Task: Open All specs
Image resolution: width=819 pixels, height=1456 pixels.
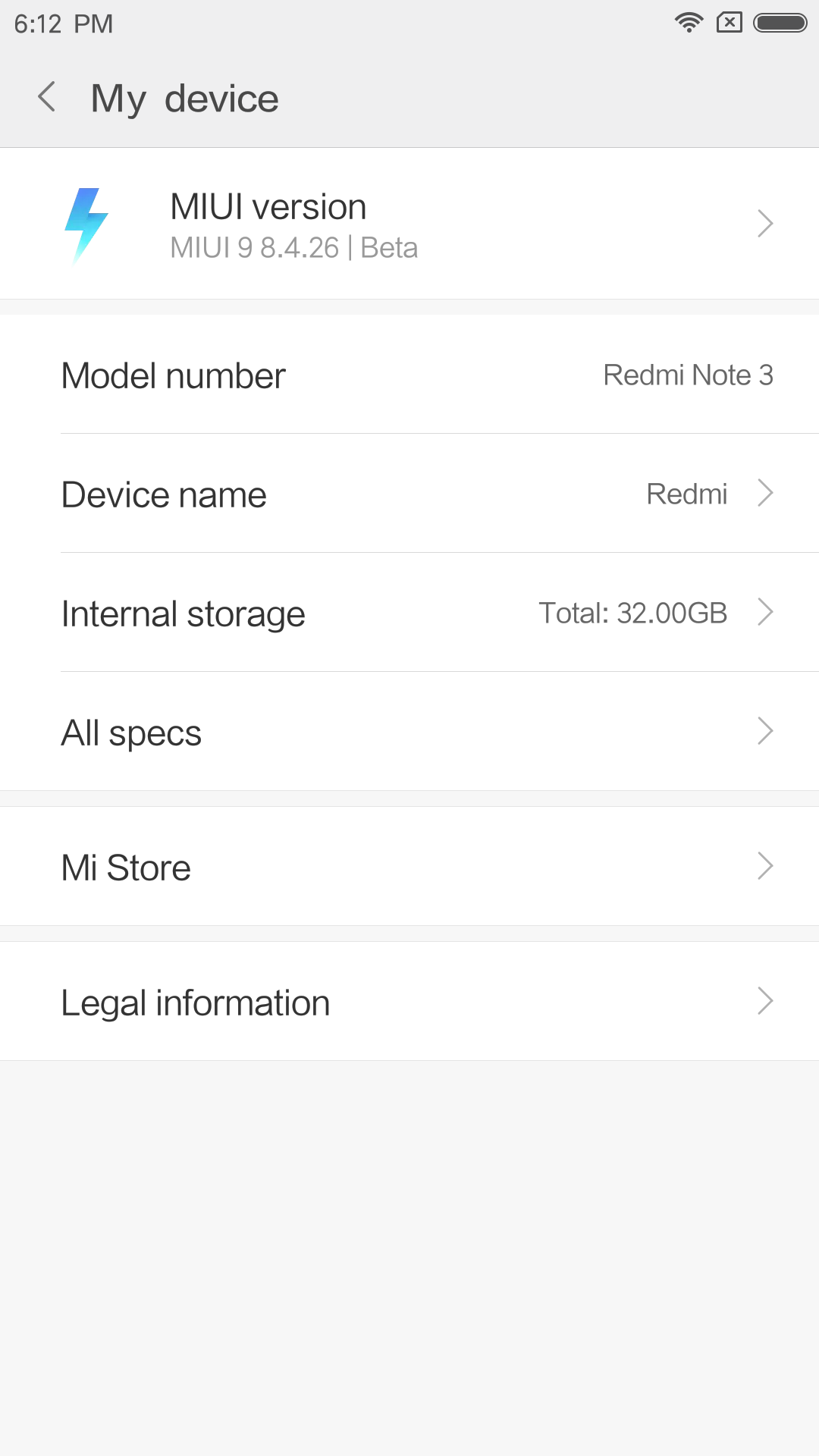Action: [x=409, y=732]
